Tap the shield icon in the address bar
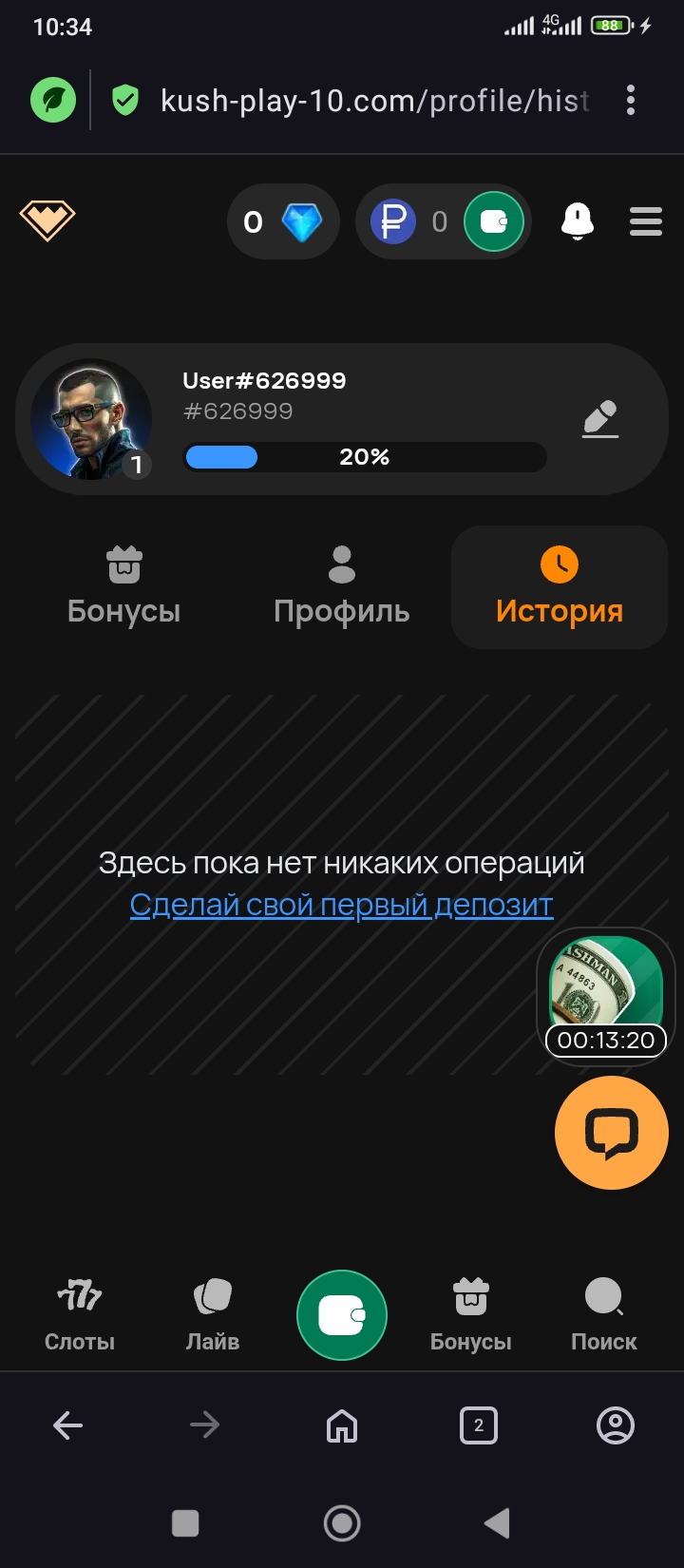The width and height of the screenshot is (684, 1568). point(126,100)
